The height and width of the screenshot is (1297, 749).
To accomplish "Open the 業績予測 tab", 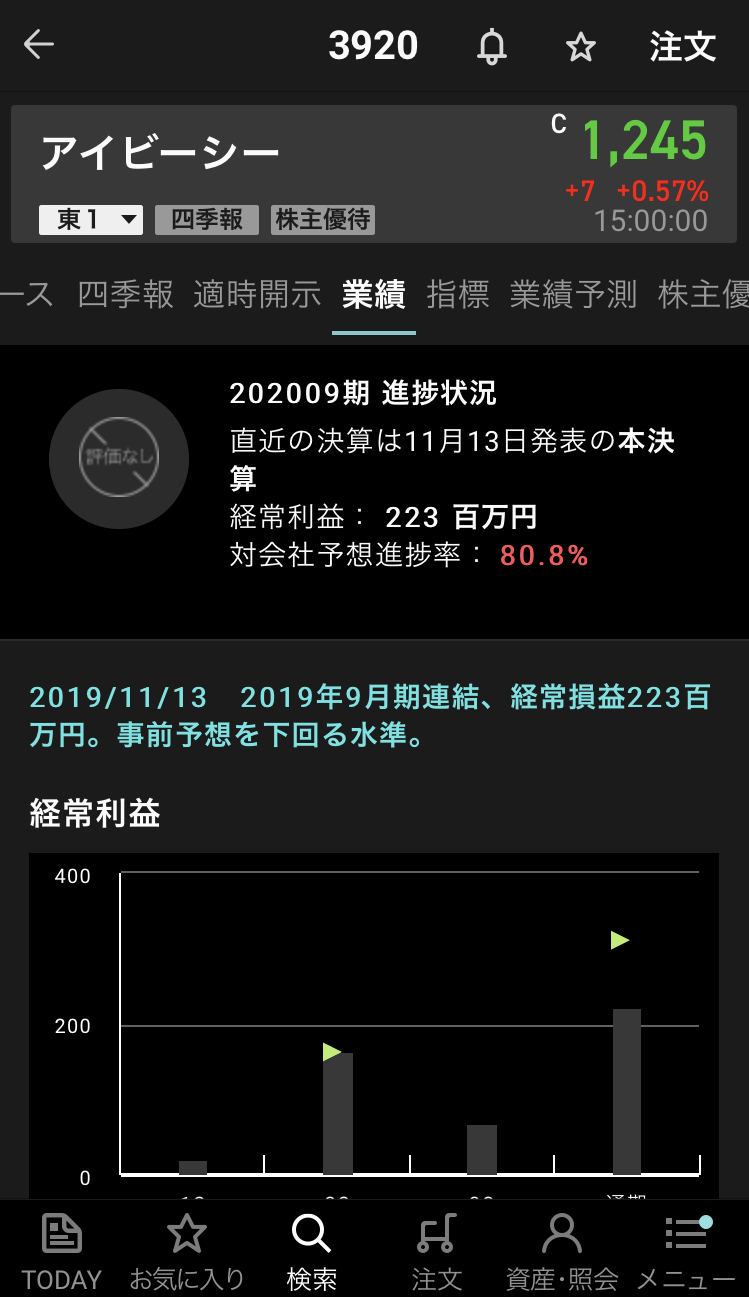I will pyautogui.click(x=573, y=295).
